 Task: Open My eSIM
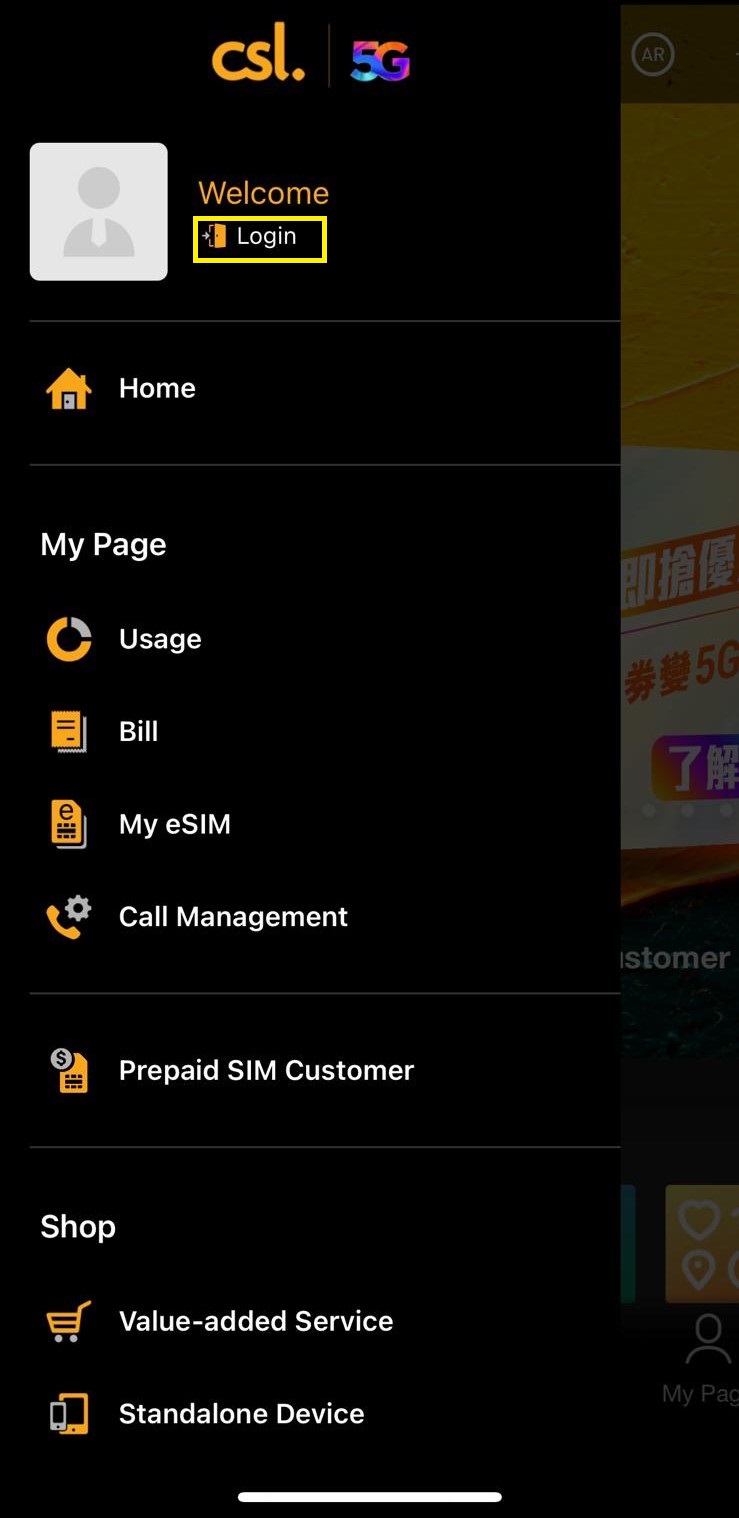tap(325, 825)
